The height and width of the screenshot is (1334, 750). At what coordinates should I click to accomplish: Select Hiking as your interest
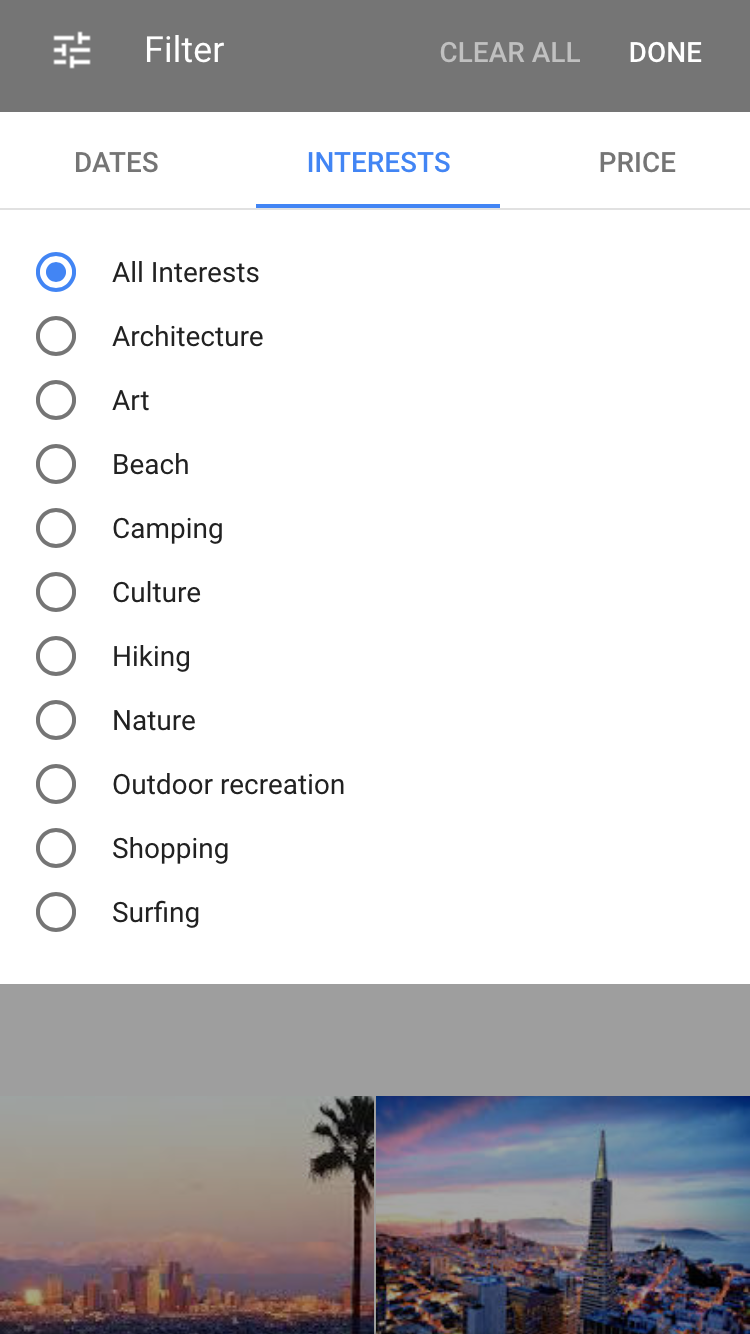click(x=56, y=656)
